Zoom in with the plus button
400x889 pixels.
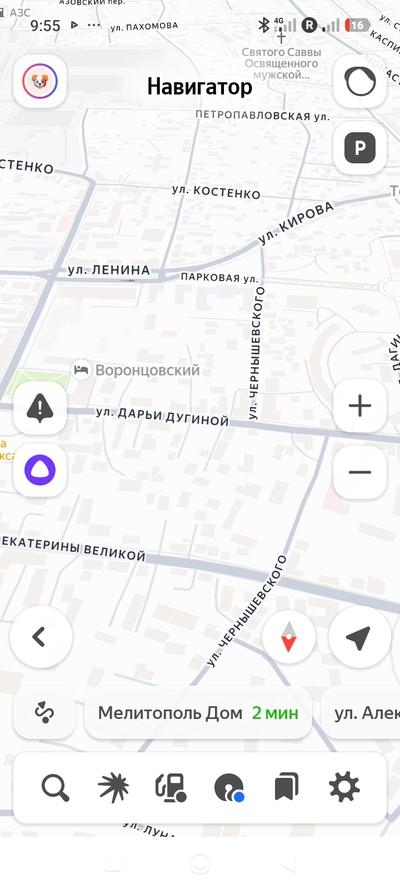tap(360, 406)
